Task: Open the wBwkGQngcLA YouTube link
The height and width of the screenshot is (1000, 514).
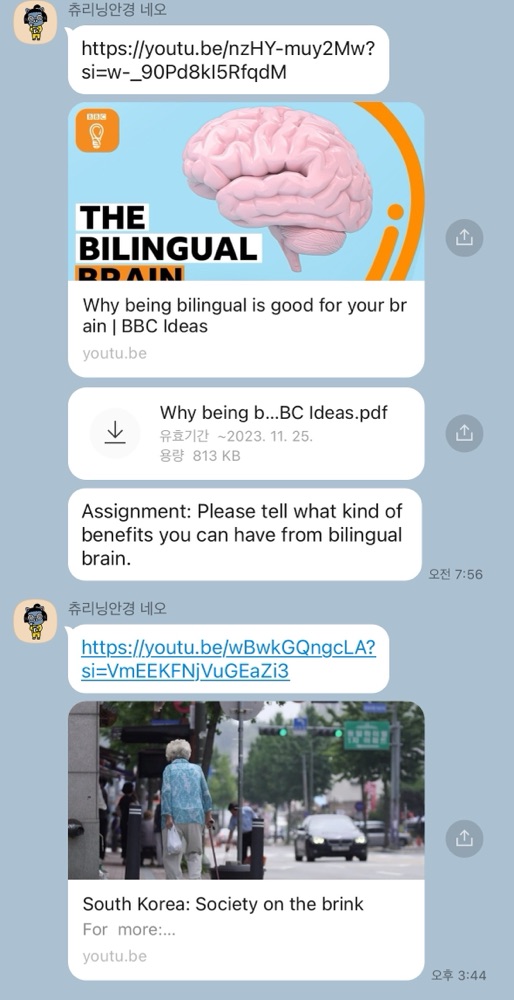Action: tap(228, 659)
